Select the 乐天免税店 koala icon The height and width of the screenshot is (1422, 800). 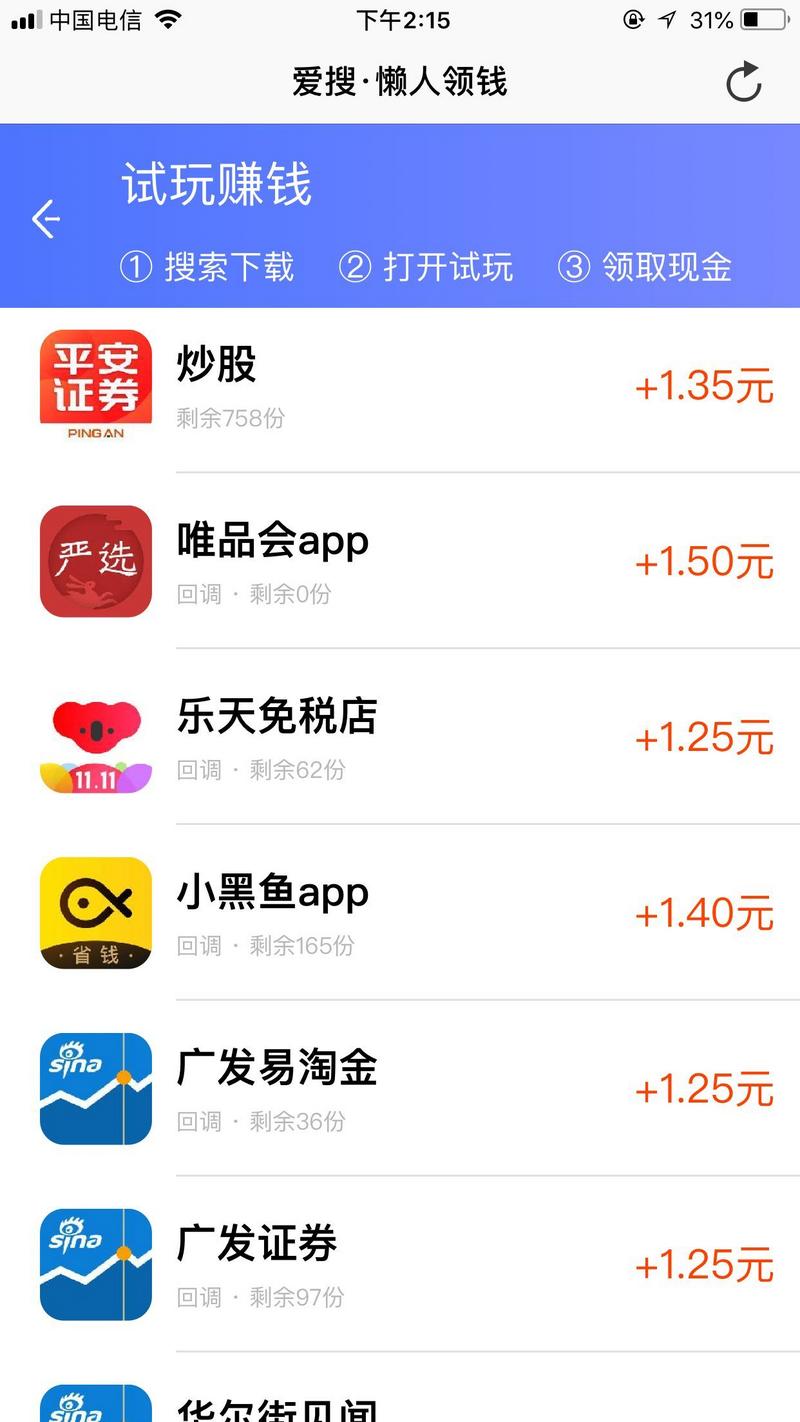pos(95,738)
